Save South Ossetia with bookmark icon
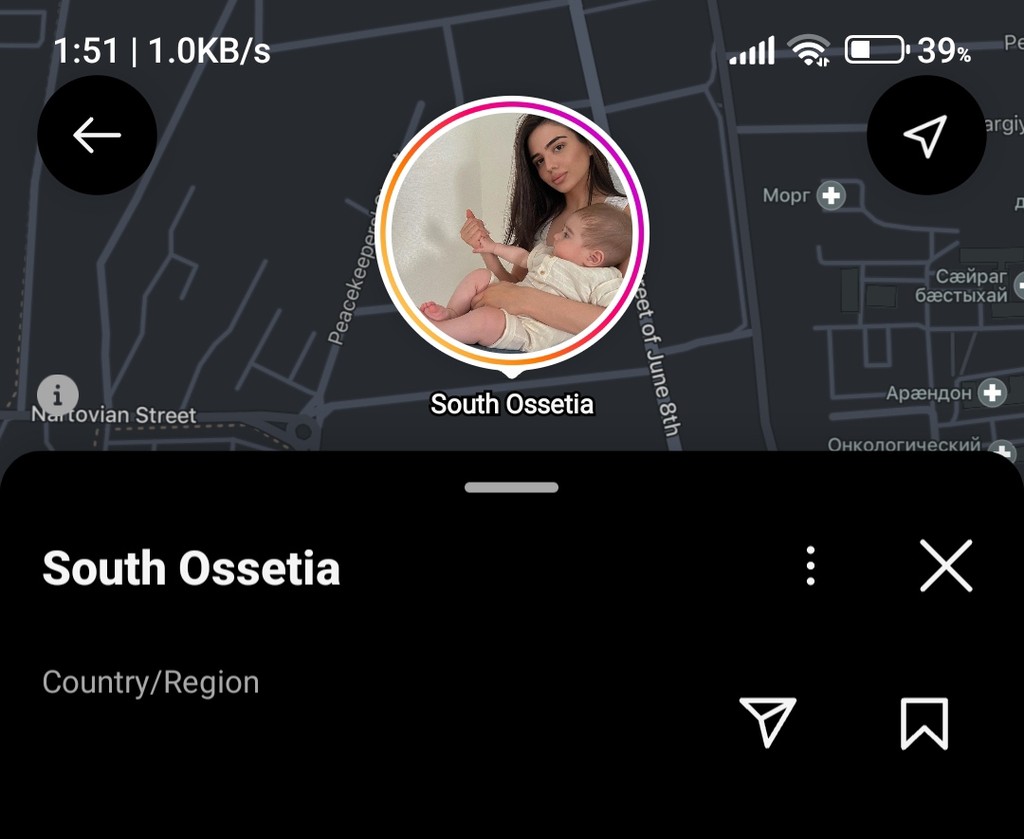Screen dimensions: 1024x839 point(923,722)
